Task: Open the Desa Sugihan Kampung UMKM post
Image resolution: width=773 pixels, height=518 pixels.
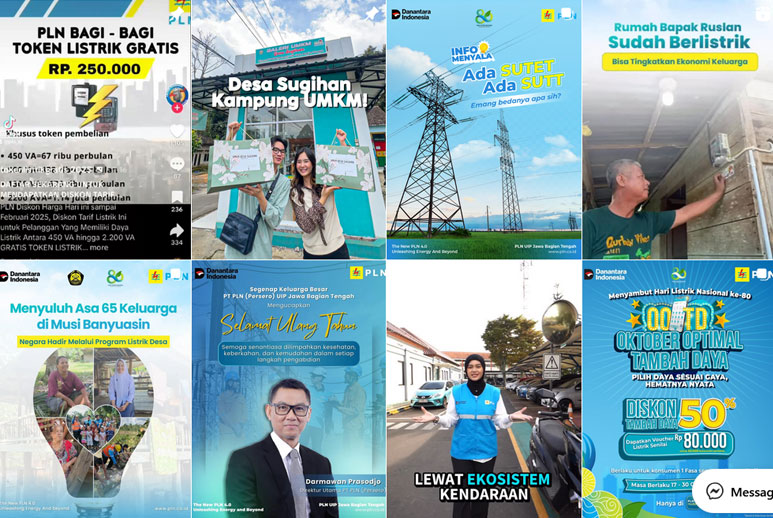Action: coord(289,130)
